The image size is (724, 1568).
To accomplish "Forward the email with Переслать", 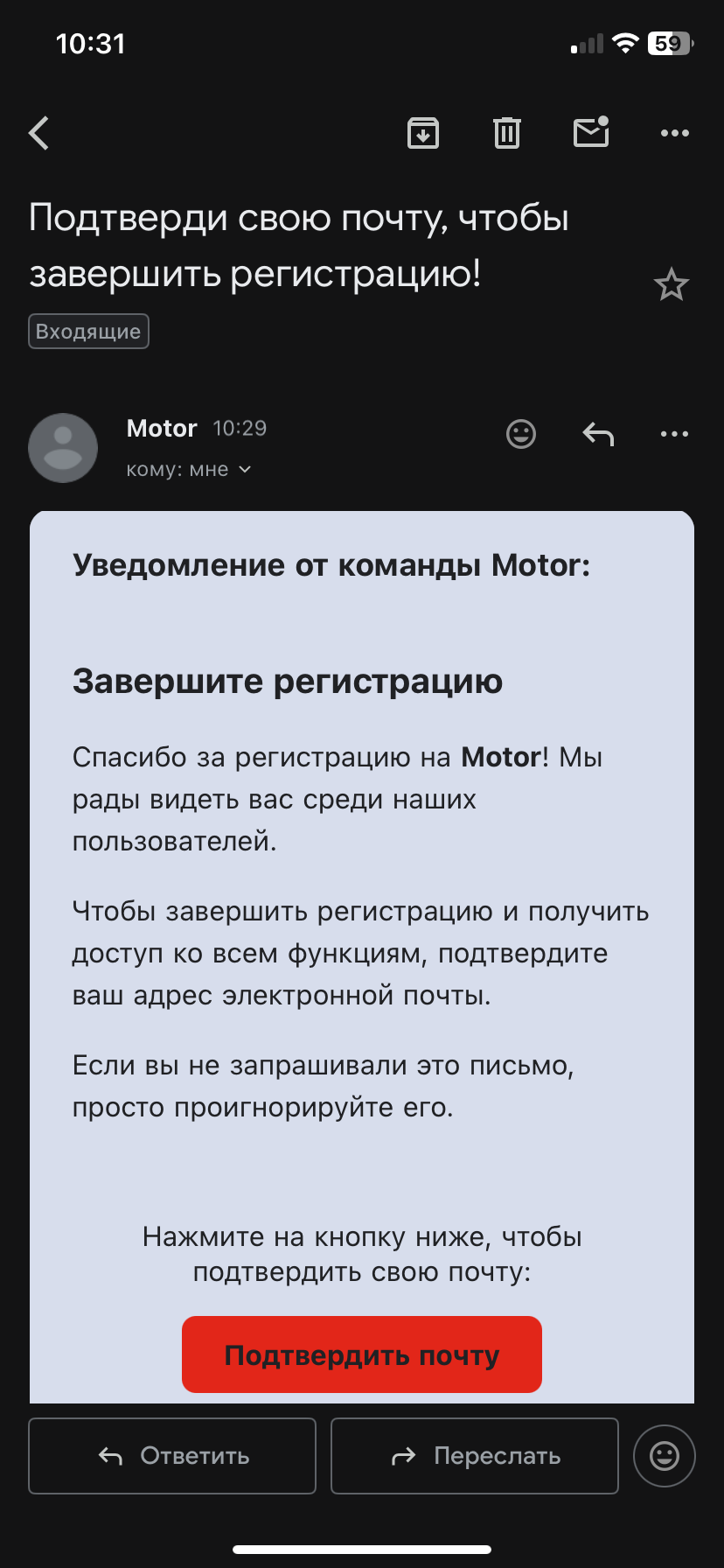I will pos(475,1456).
